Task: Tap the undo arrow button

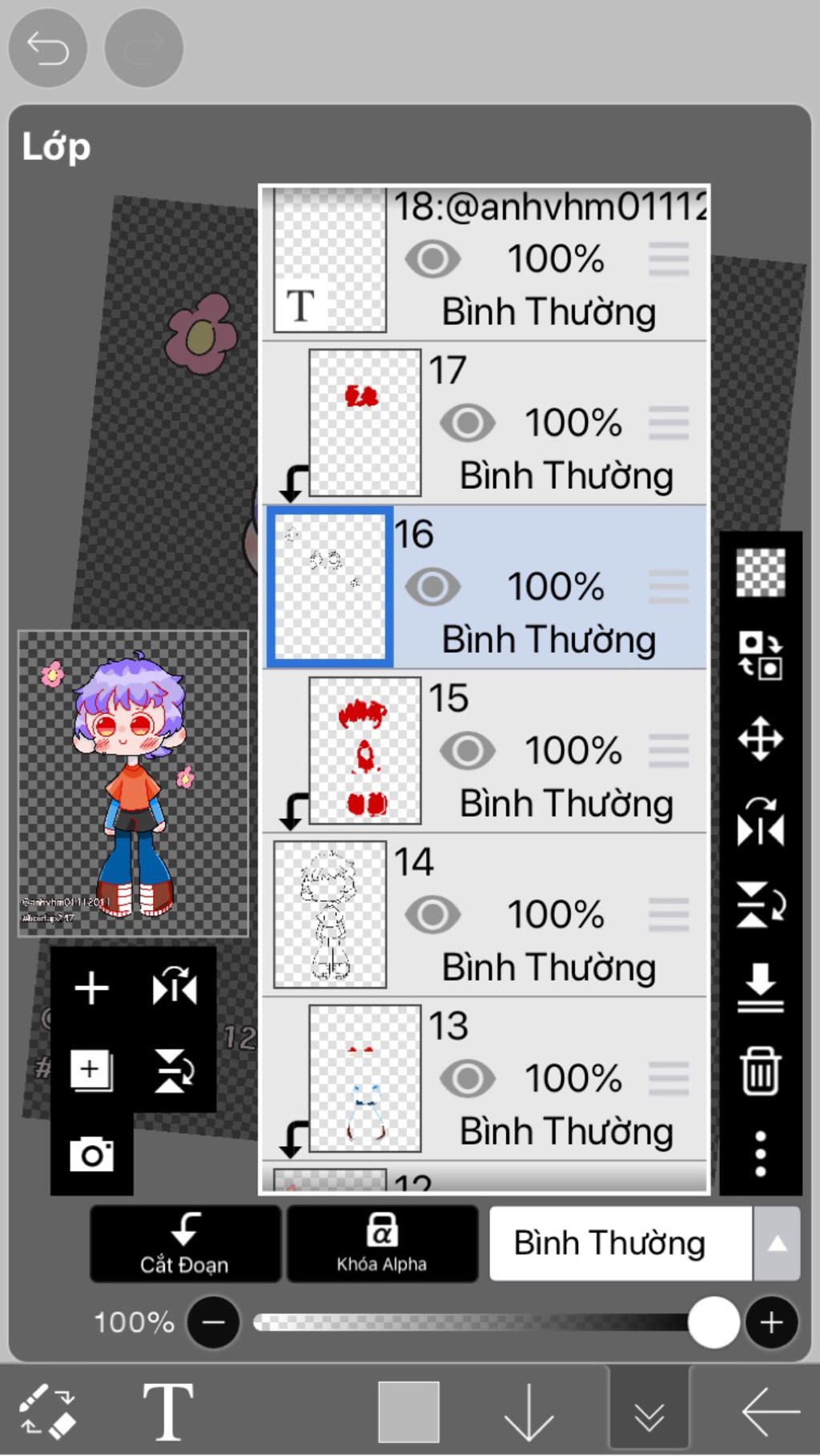Action: tap(47, 49)
